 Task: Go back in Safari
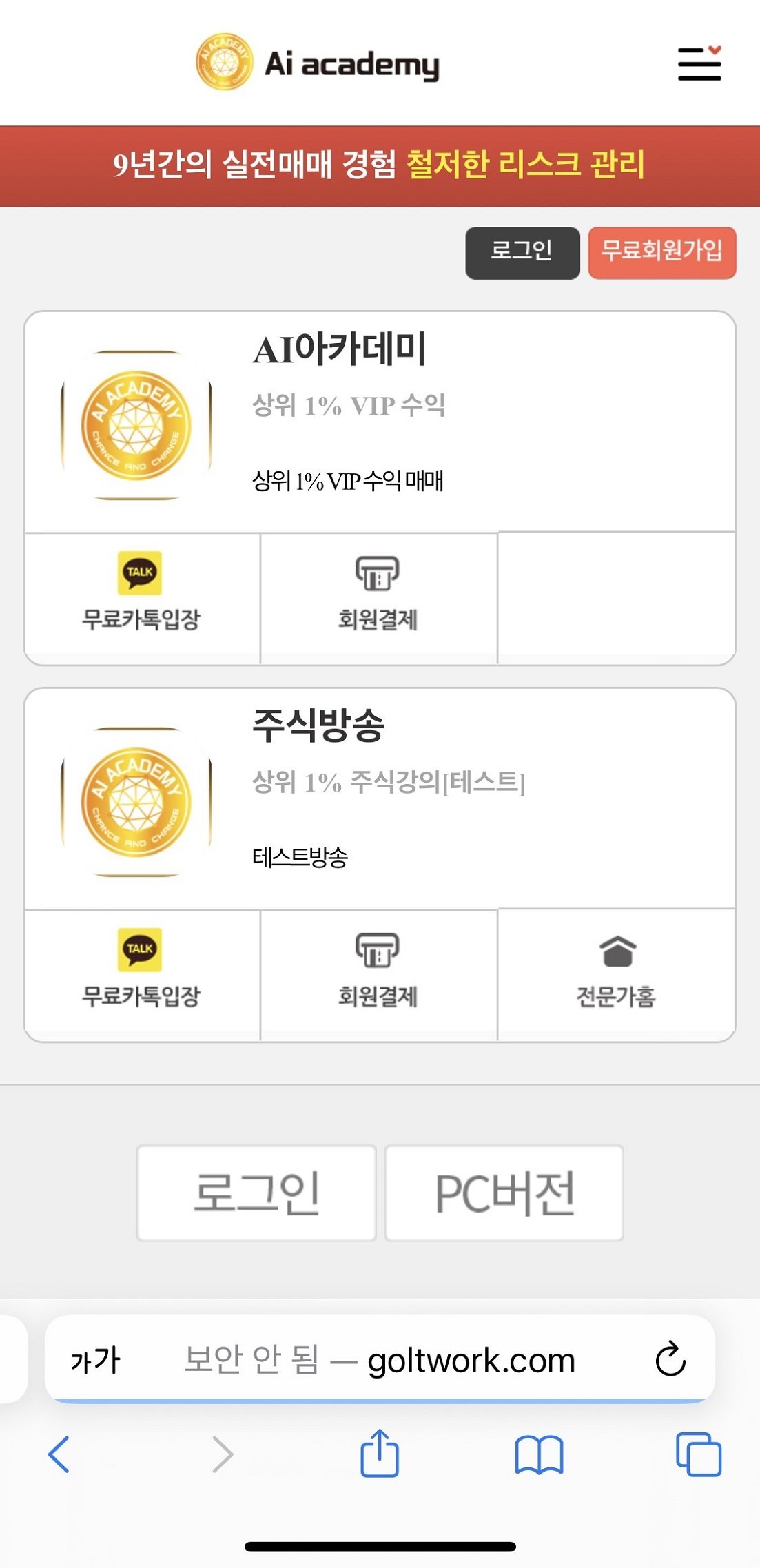click(59, 1454)
